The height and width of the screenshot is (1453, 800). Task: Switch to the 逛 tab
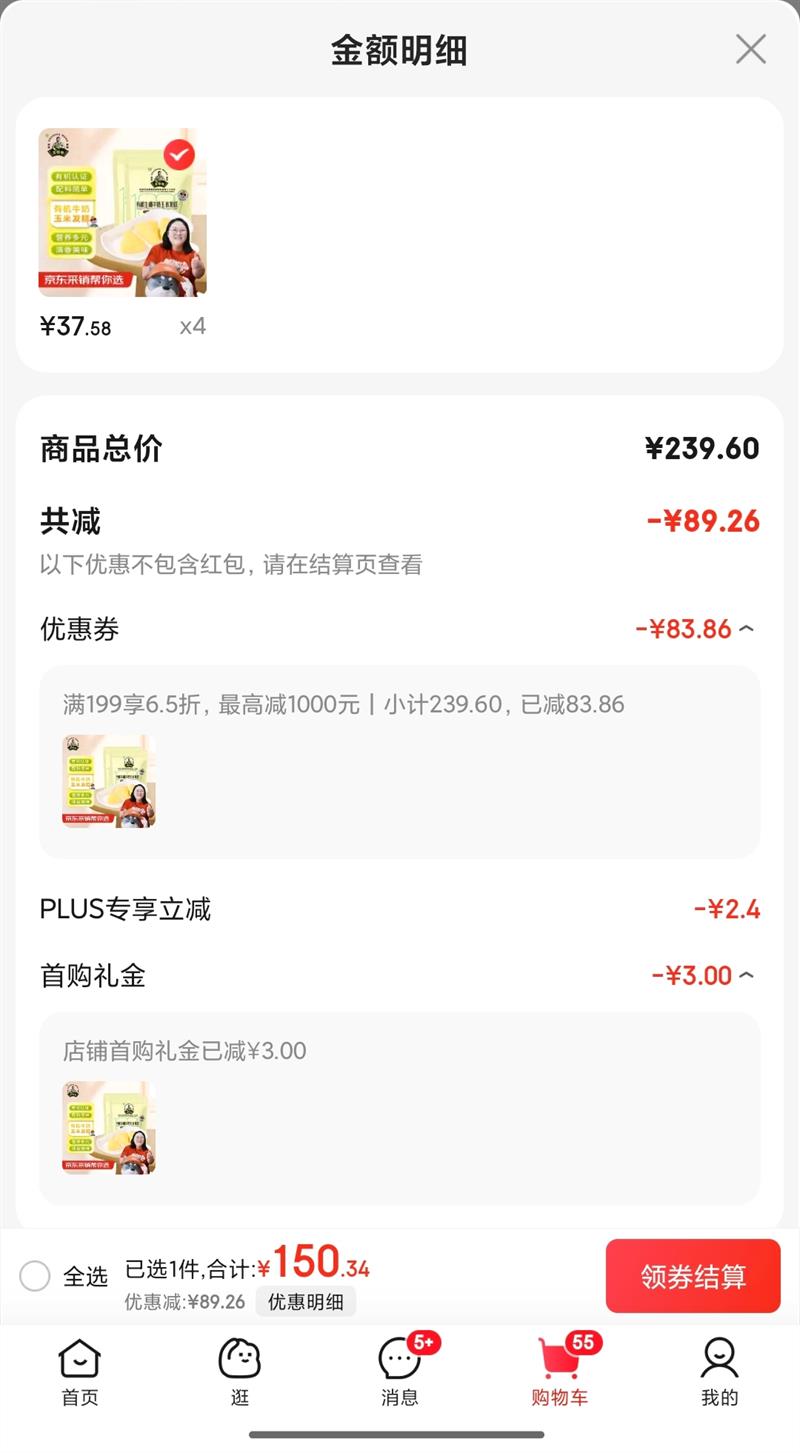coord(240,1372)
